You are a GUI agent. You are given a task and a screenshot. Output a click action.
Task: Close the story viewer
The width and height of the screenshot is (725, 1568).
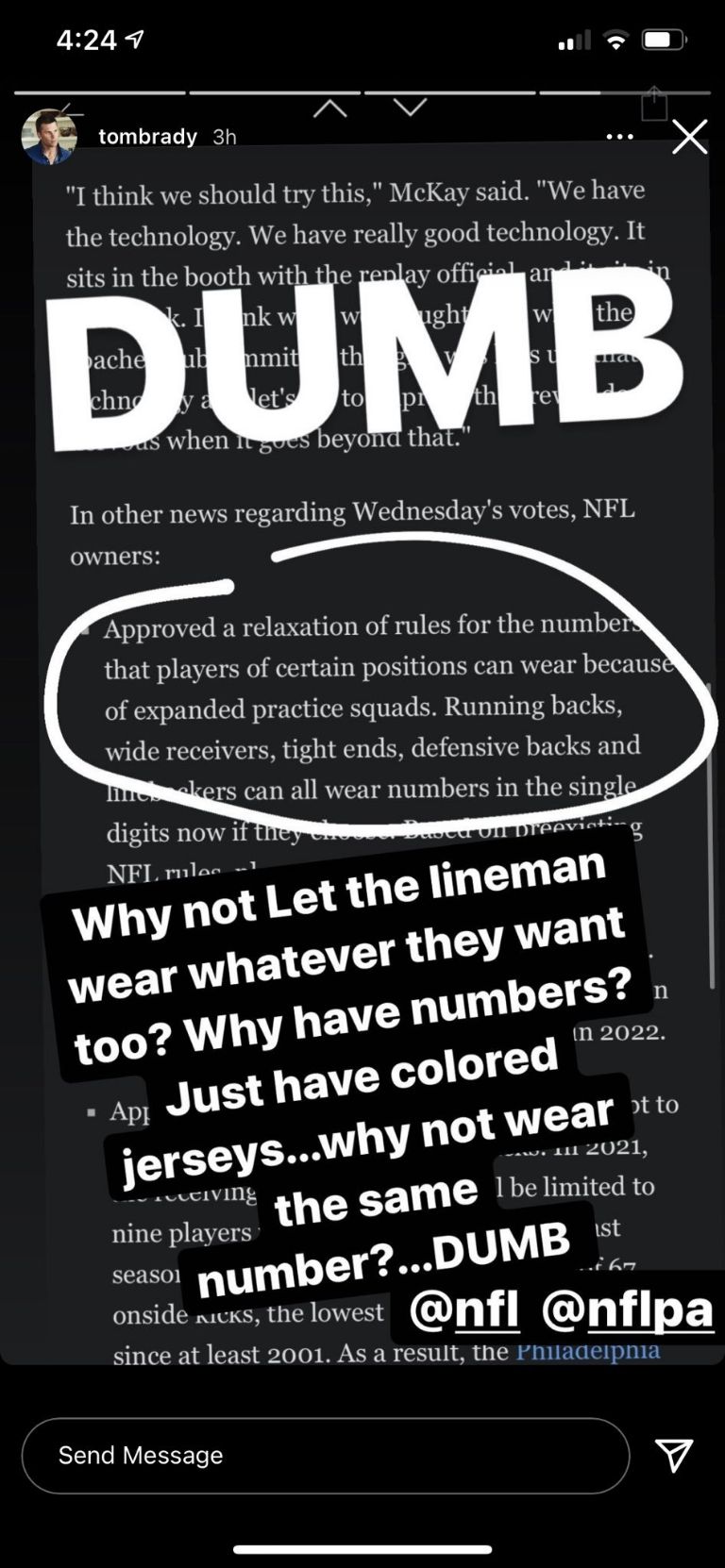pyautogui.click(x=689, y=137)
